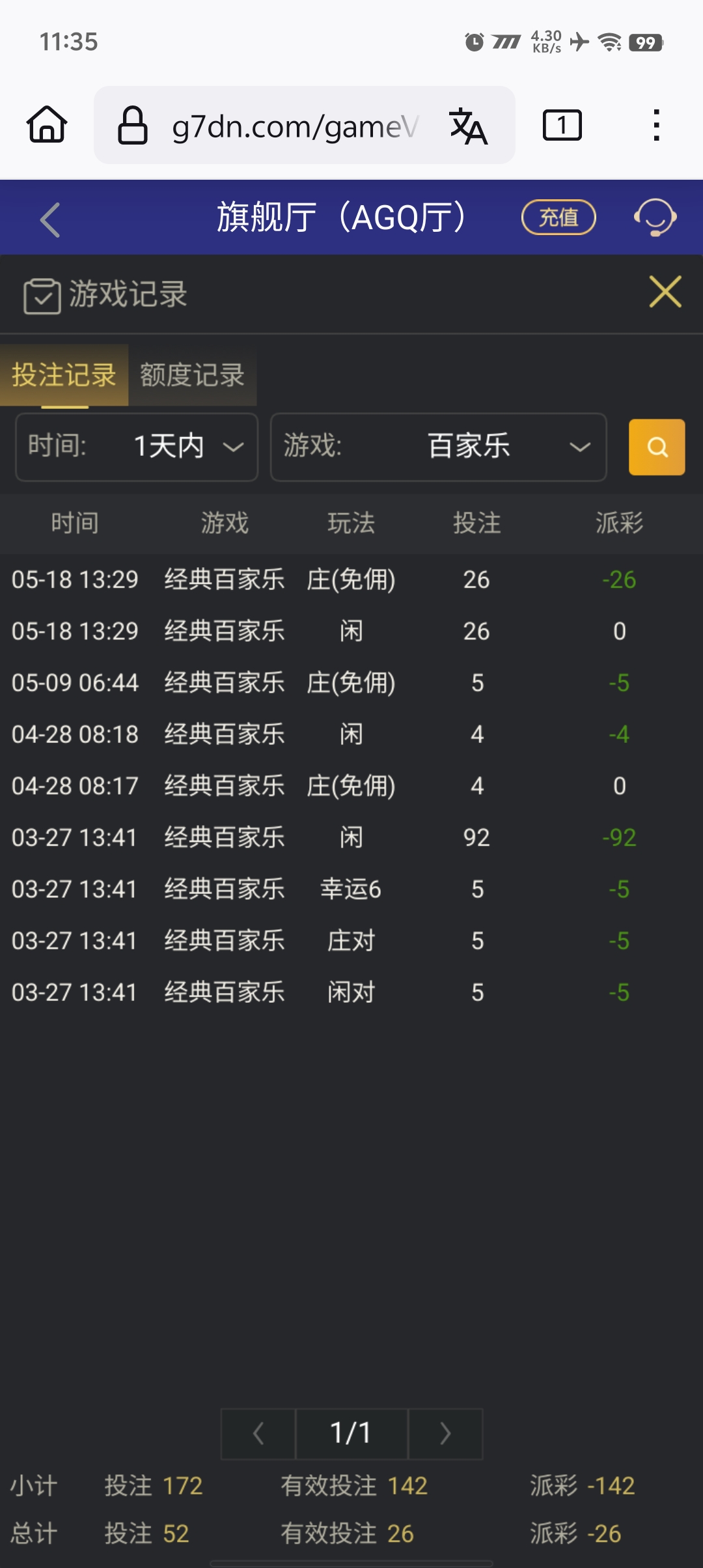Go to next page with right chevron
Screen dimensions: 703x1568
(445, 1432)
